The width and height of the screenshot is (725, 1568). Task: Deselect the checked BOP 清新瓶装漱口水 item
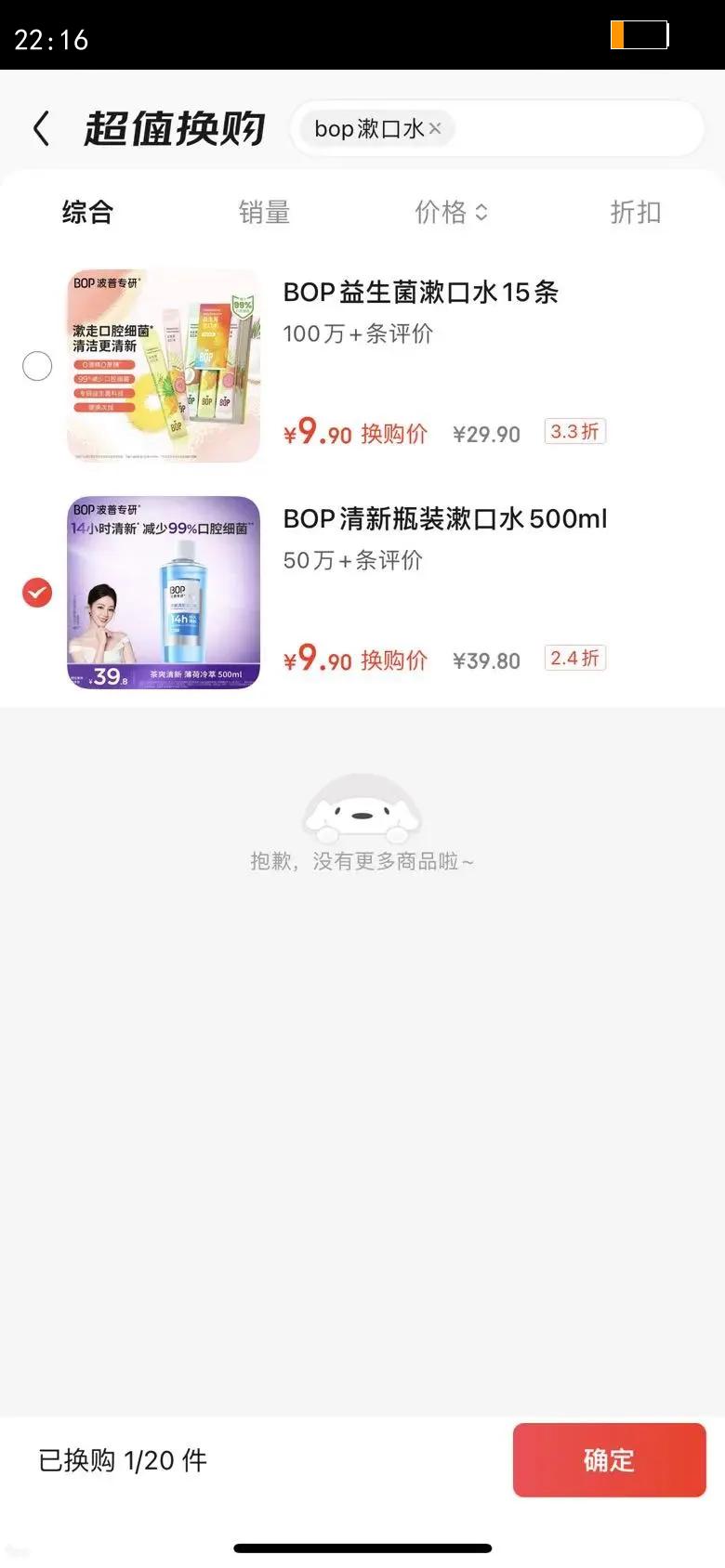pos(37,592)
